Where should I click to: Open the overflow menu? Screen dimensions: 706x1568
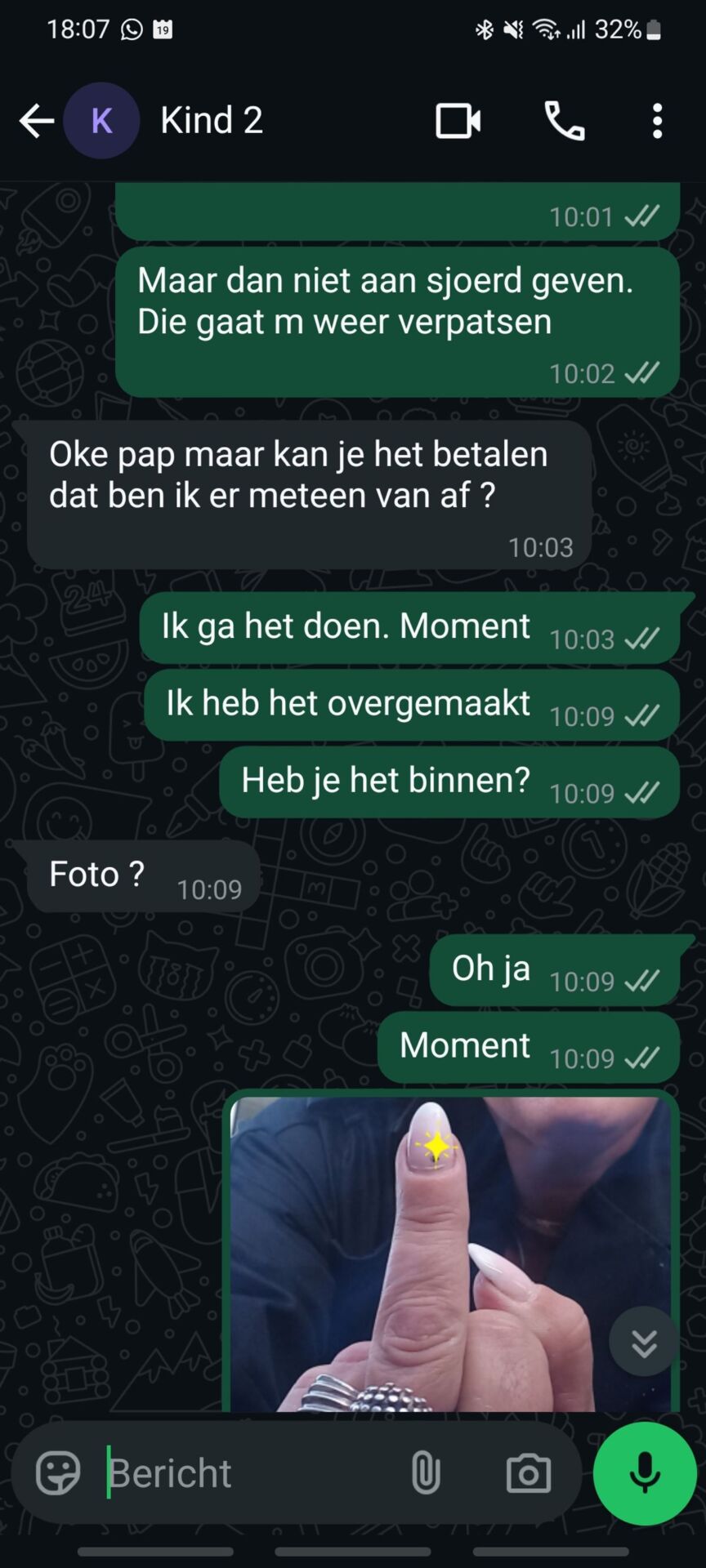657,121
